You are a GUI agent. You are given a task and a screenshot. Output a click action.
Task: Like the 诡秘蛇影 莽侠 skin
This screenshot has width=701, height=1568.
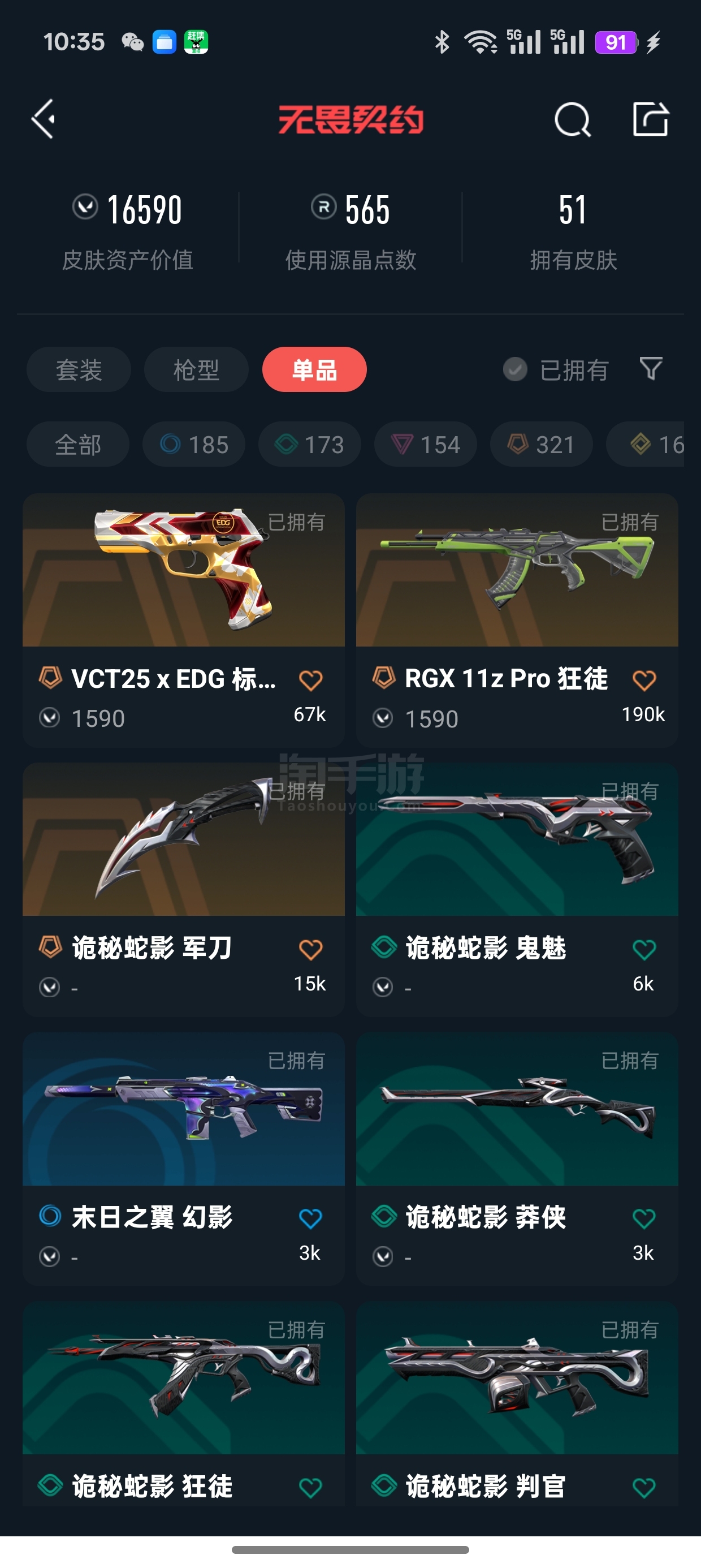point(644,1218)
